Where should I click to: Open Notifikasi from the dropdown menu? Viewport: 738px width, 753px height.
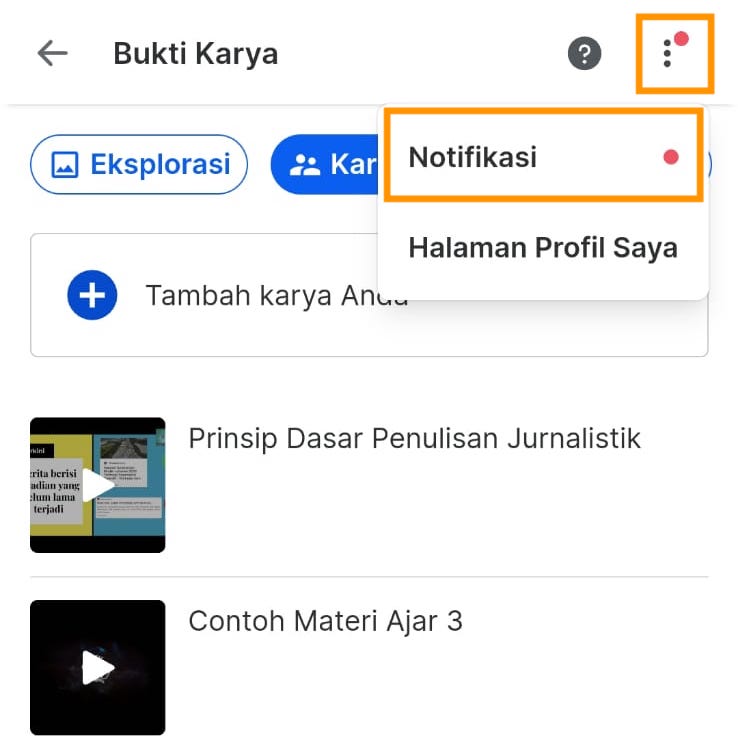point(543,157)
